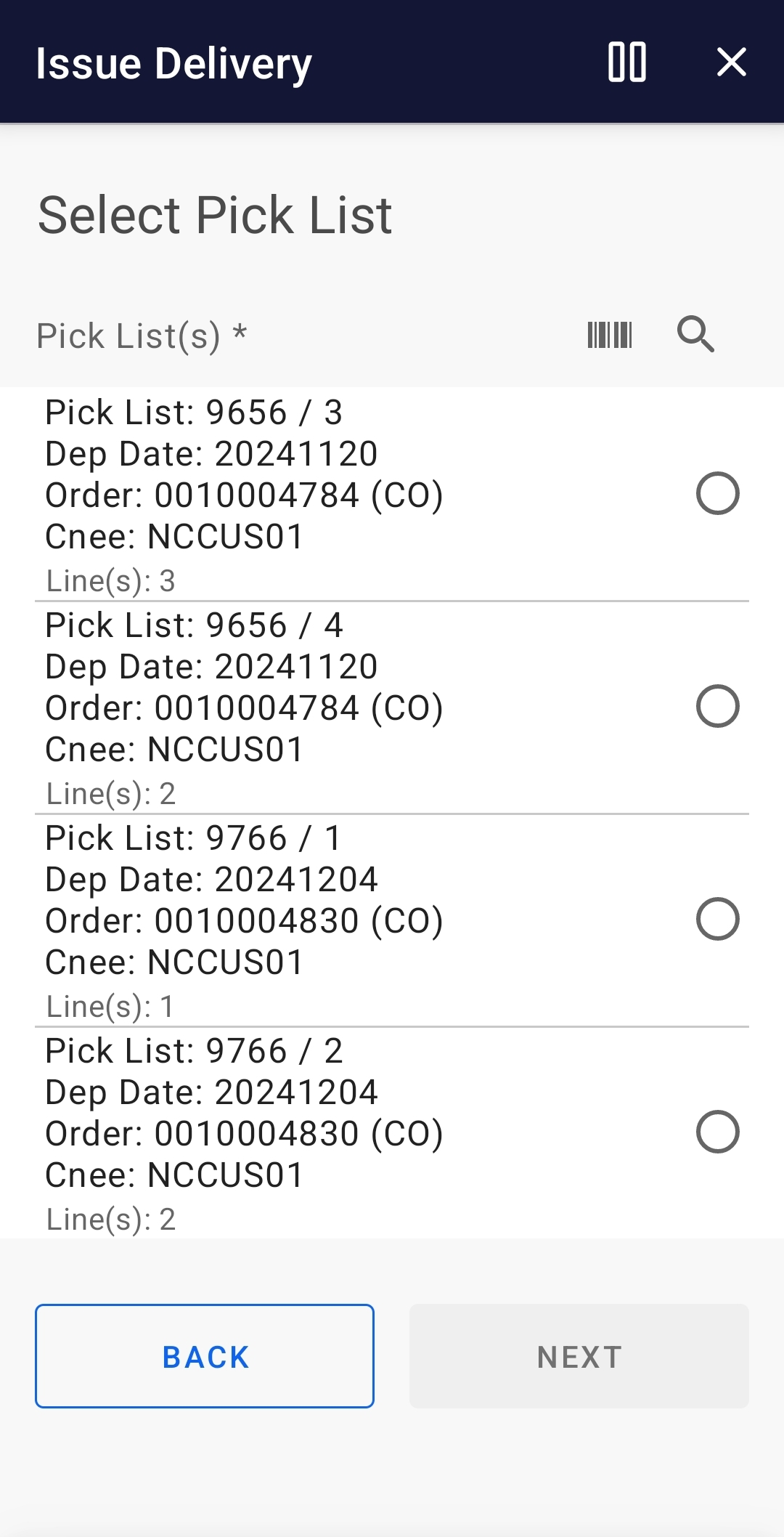Tap the barcode icon next to search
The width and height of the screenshot is (784, 1537).
[x=610, y=334]
